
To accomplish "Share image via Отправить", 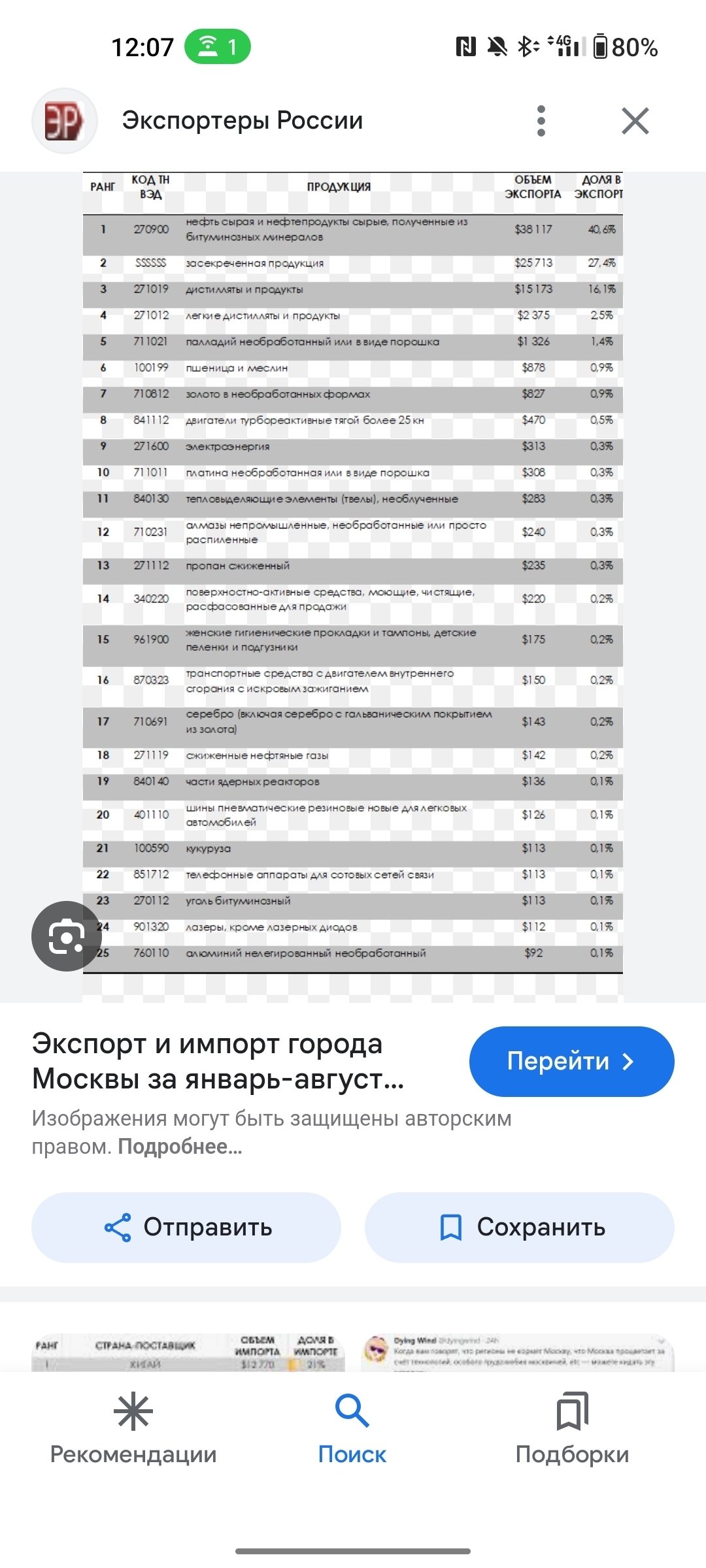I will coord(186,1227).
